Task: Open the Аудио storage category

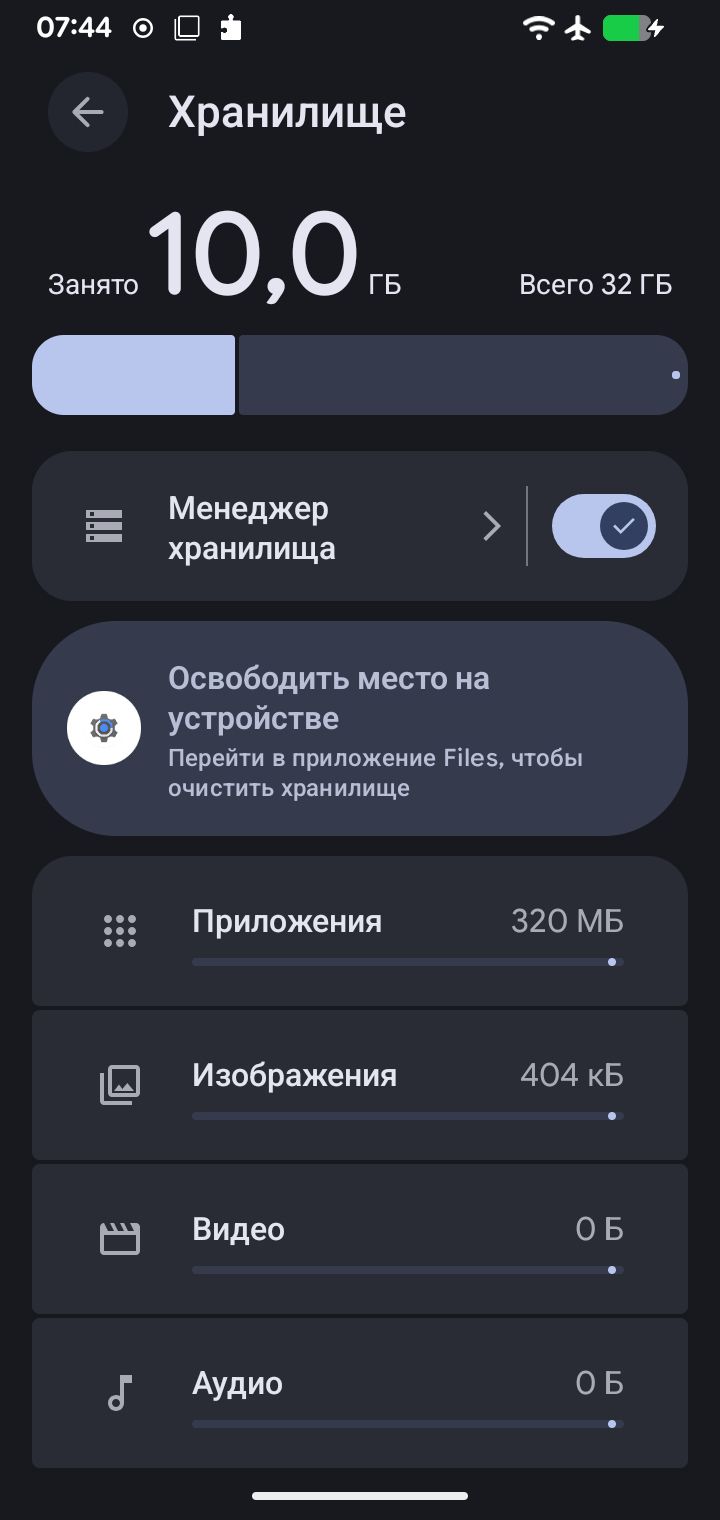Action: tap(360, 1393)
